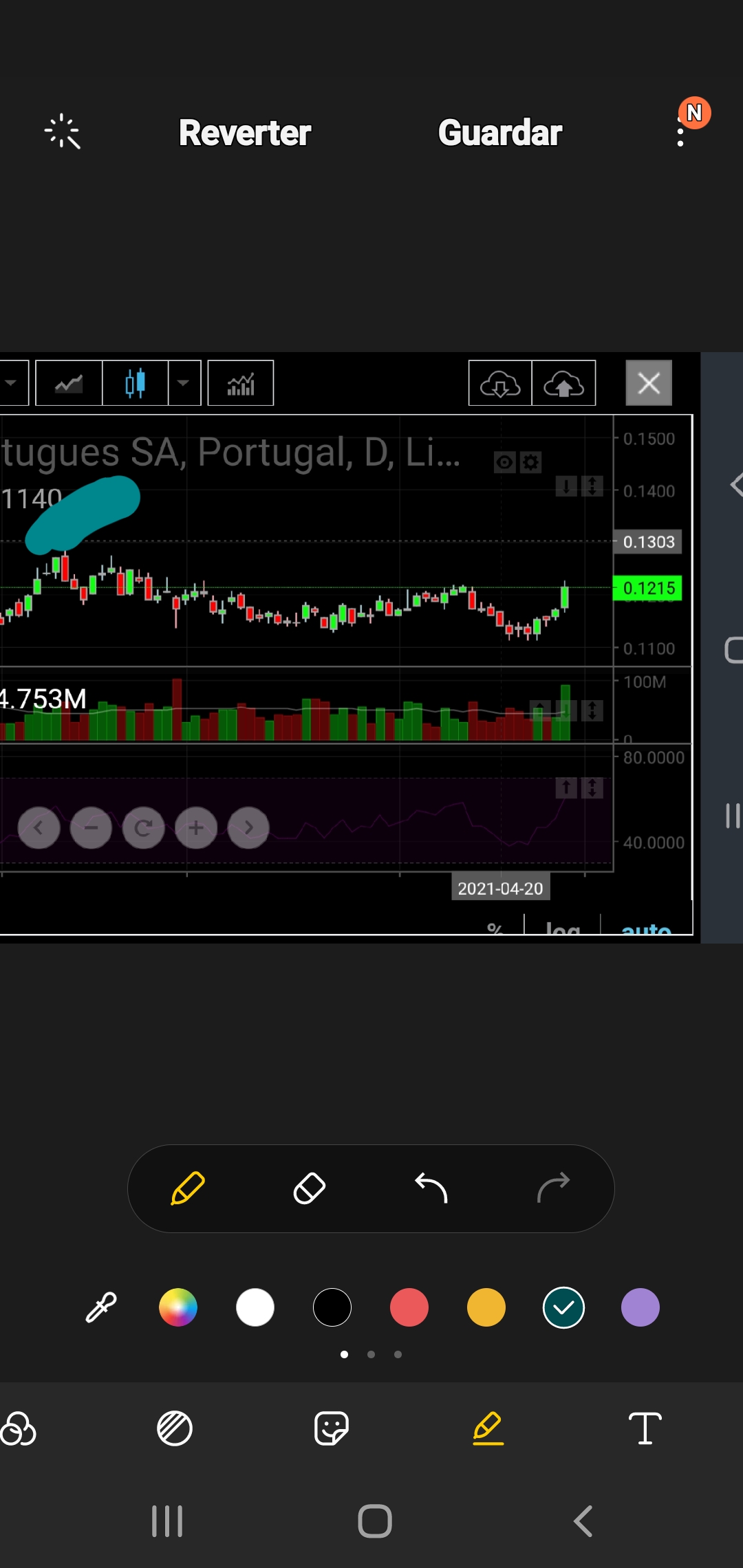Open the tone adjustment tab
The image size is (743, 1568).
pos(175,1428)
